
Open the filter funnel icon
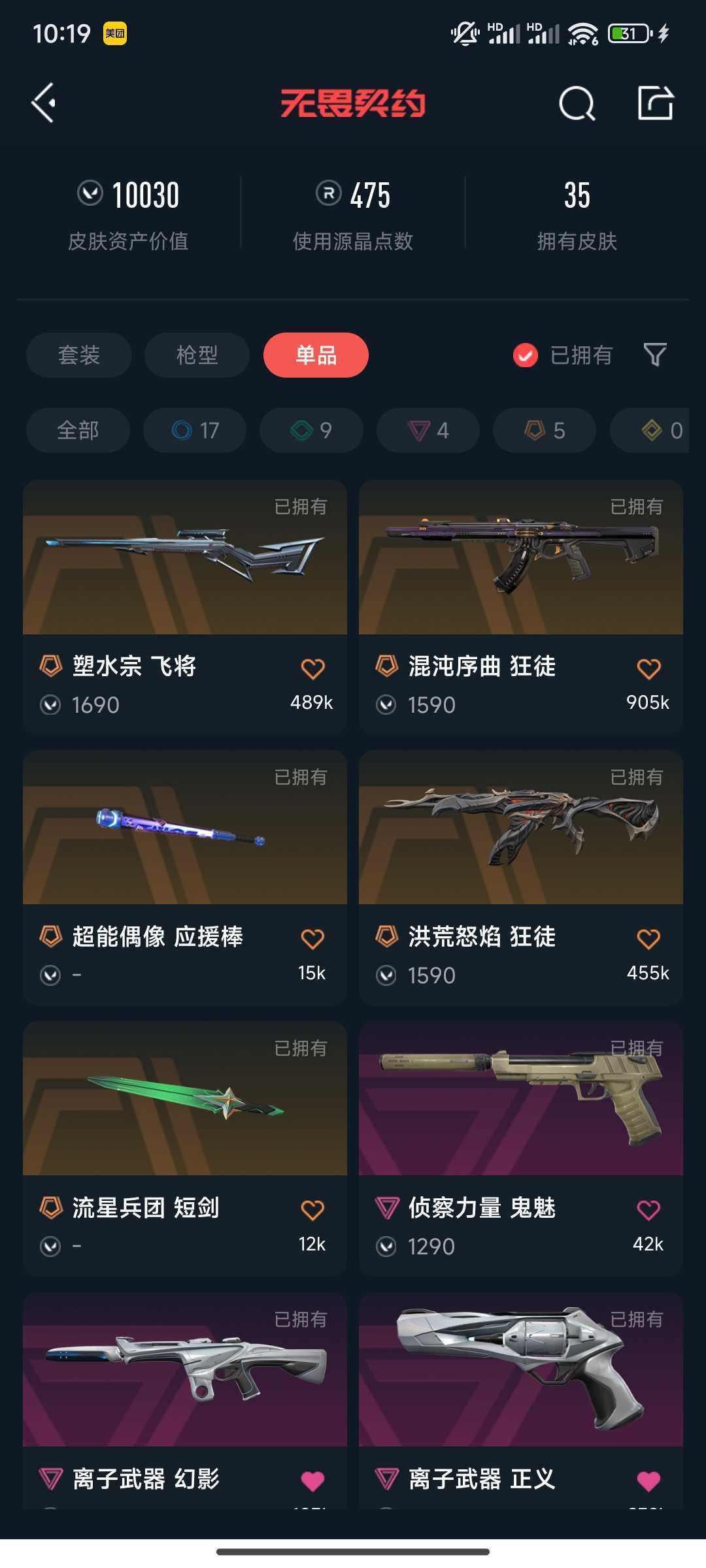tap(655, 355)
